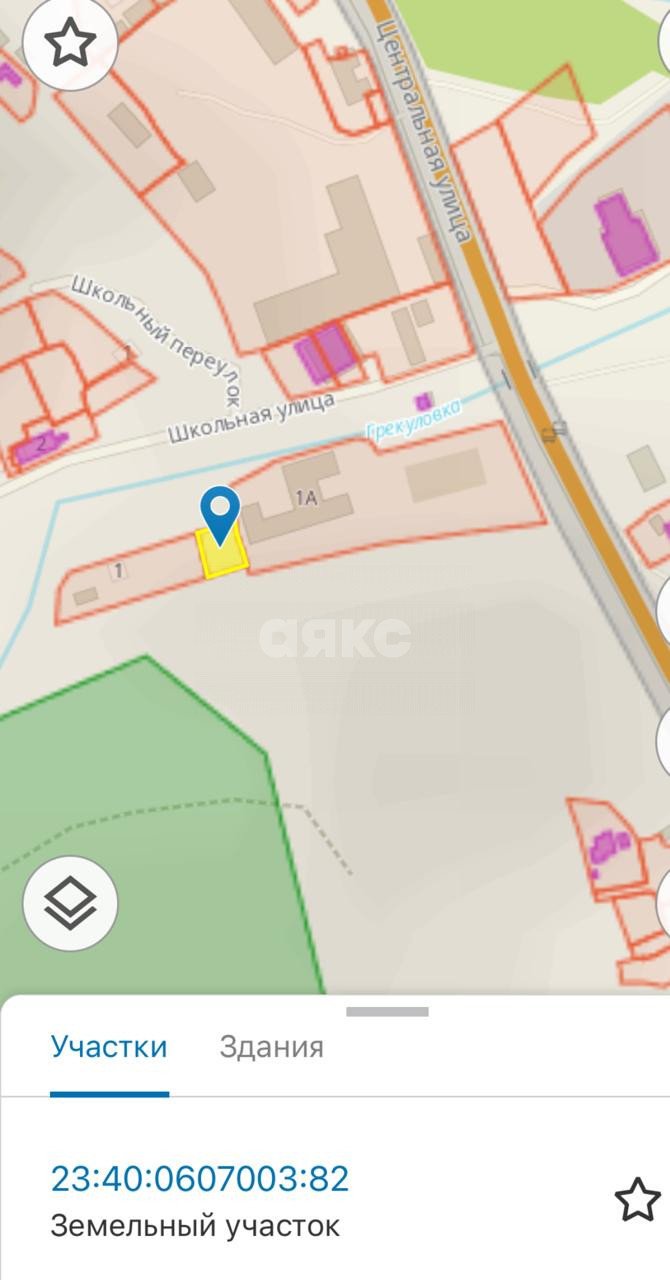Open parcel 23:40:0607003:82 details
The width and height of the screenshot is (670, 1280).
coord(200,1179)
